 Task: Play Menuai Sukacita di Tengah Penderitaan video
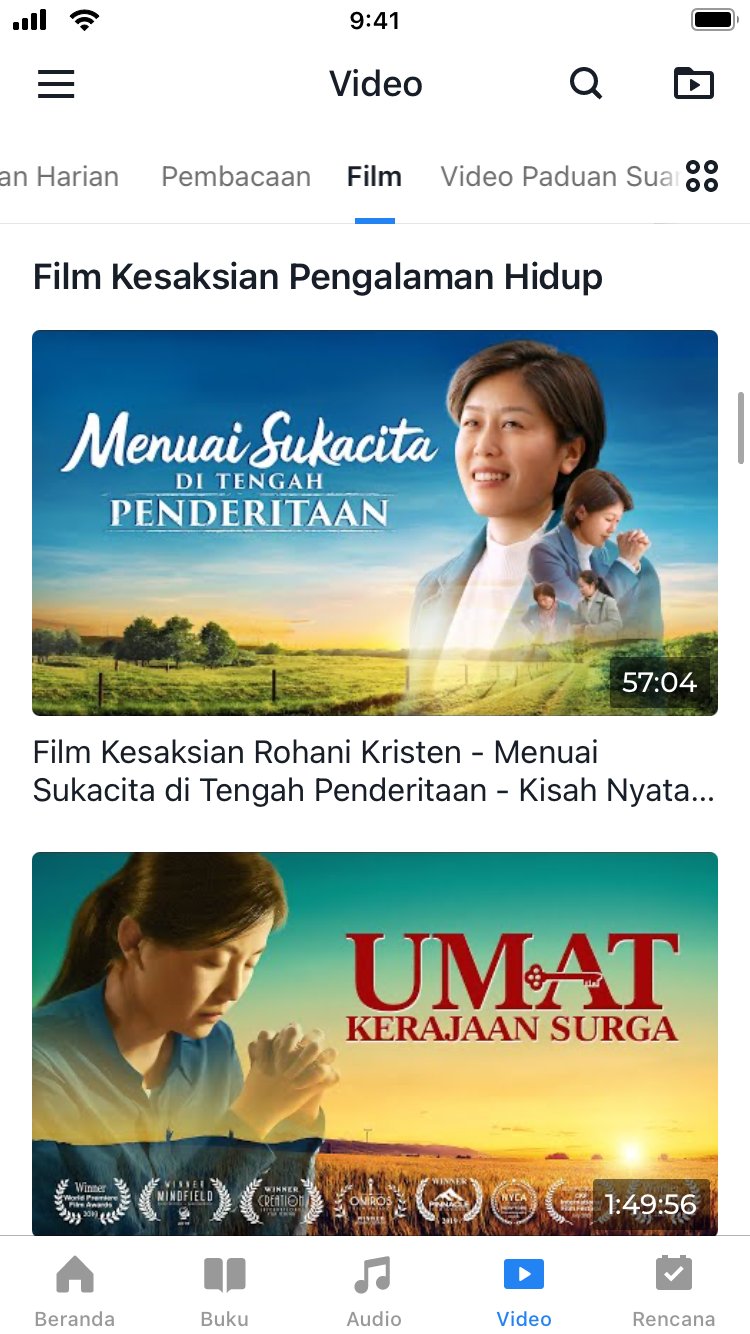tap(375, 522)
